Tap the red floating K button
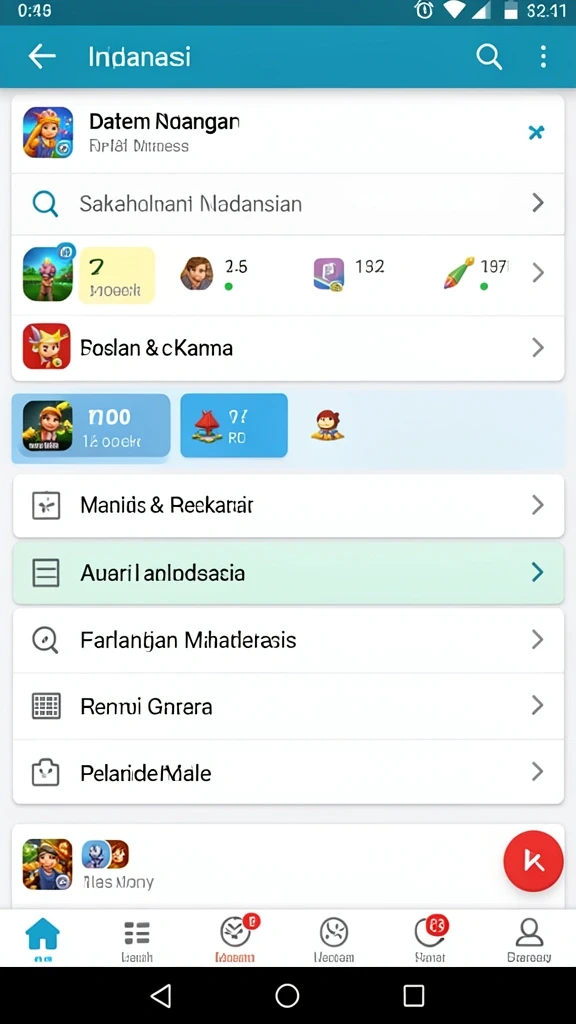 pos(533,861)
